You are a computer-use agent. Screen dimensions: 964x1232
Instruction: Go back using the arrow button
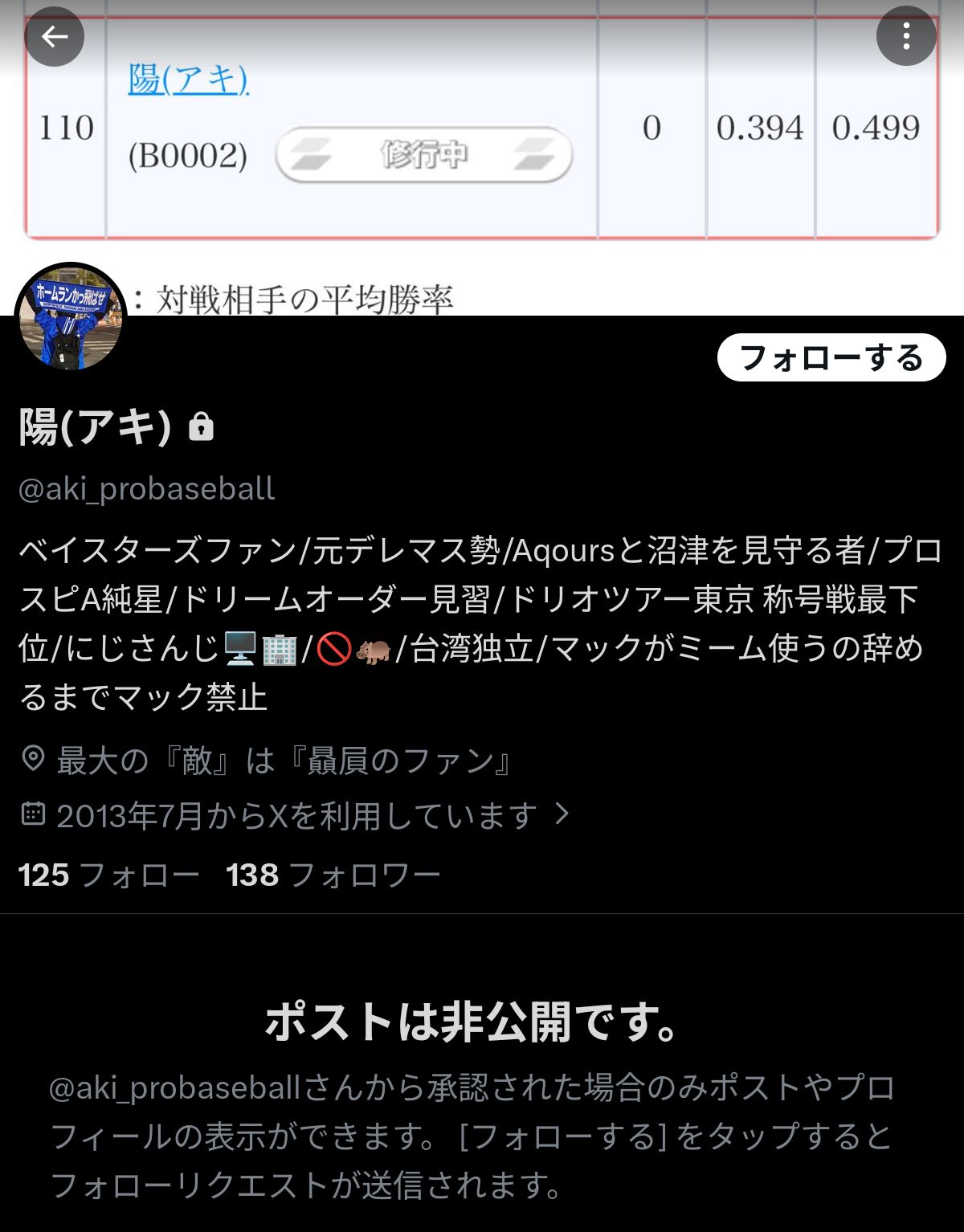coord(55,36)
